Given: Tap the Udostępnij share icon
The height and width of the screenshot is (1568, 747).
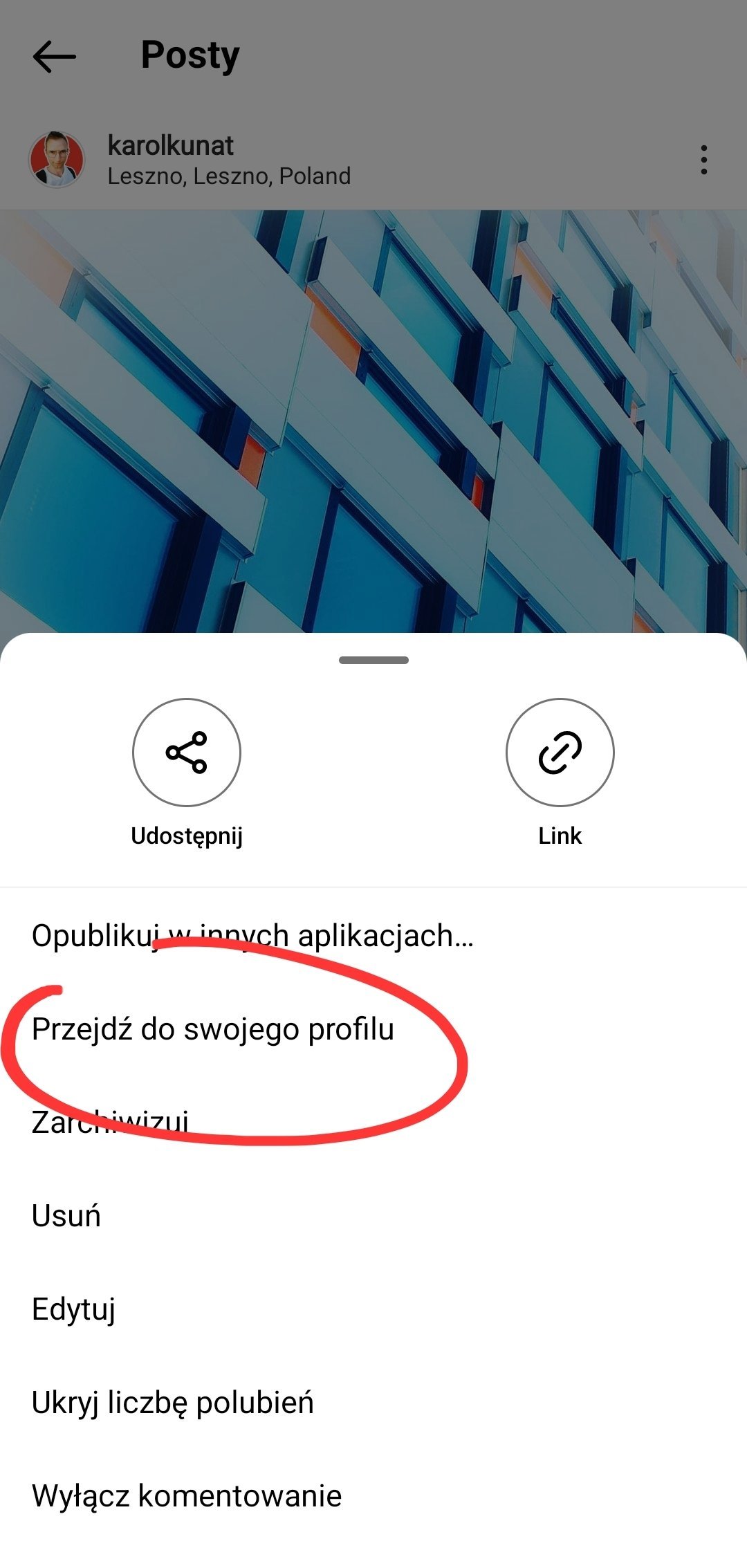Looking at the screenshot, I should click(x=187, y=752).
